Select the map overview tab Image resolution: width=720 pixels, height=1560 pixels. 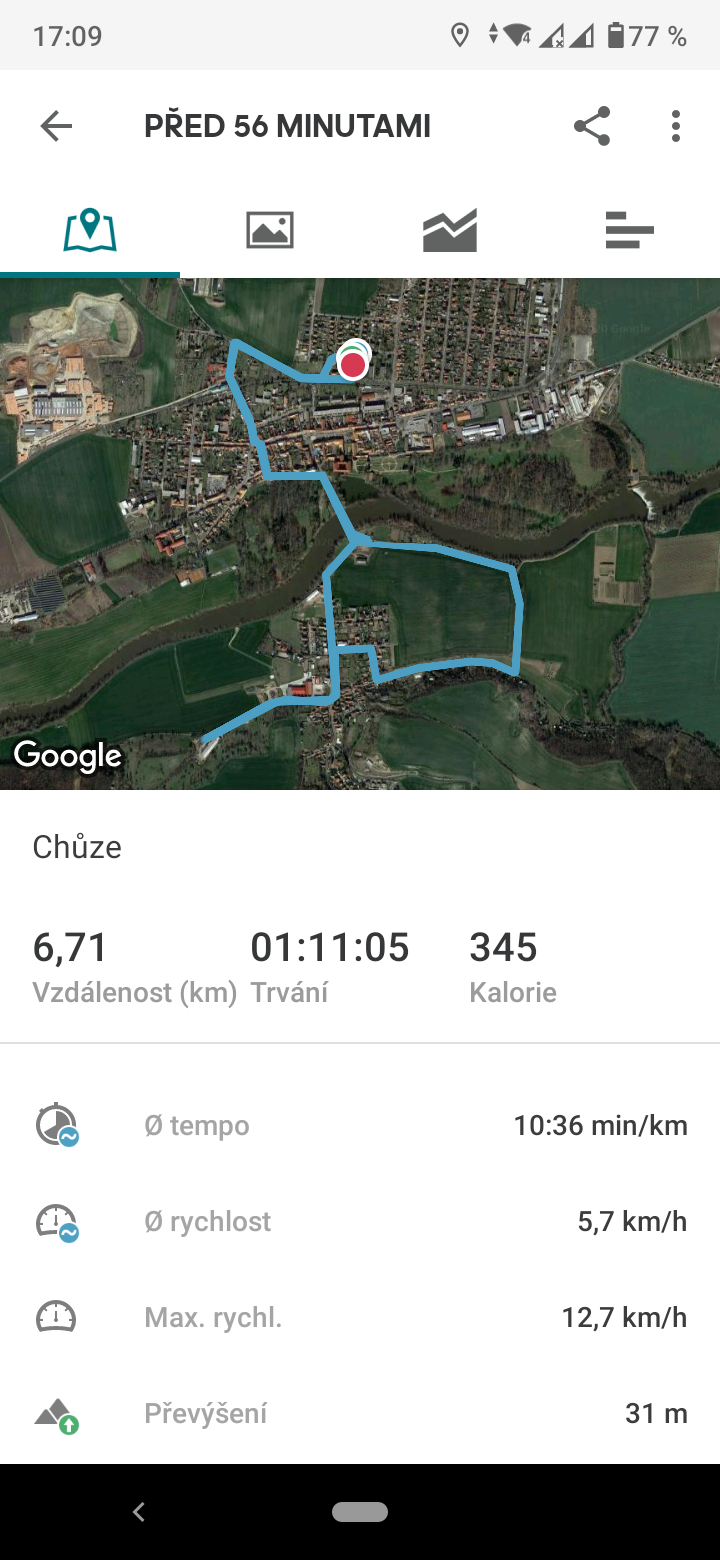click(x=90, y=230)
